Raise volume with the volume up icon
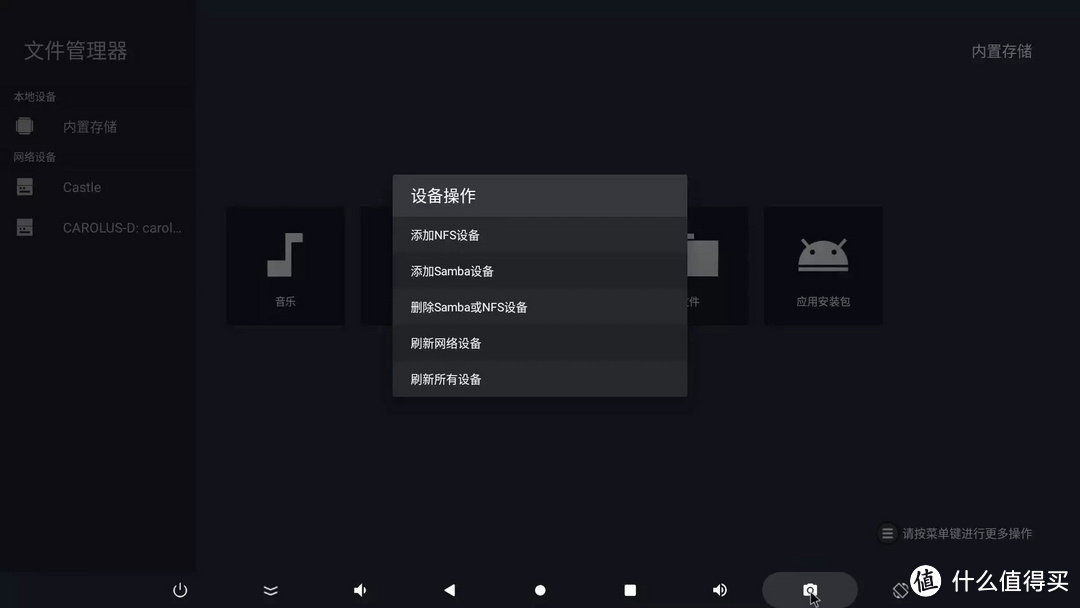Image resolution: width=1080 pixels, height=608 pixels. pos(720,590)
